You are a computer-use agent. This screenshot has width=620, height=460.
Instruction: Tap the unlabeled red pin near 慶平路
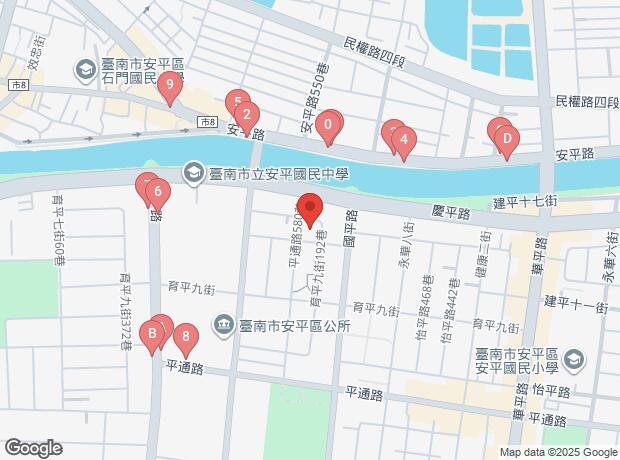point(309,210)
